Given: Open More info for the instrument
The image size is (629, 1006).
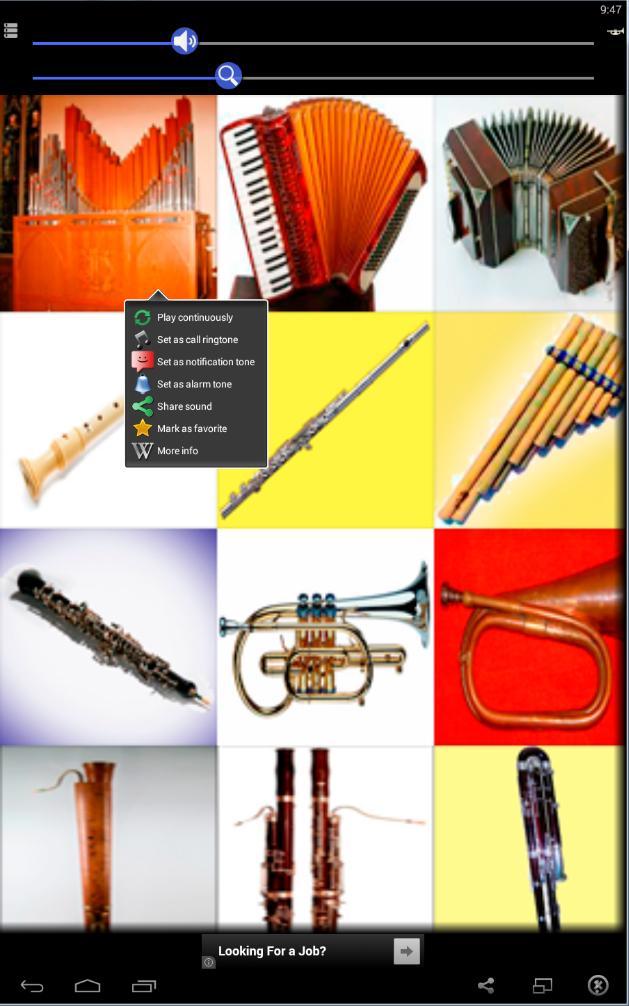Looking at the screenshot, I should [177, 451].
